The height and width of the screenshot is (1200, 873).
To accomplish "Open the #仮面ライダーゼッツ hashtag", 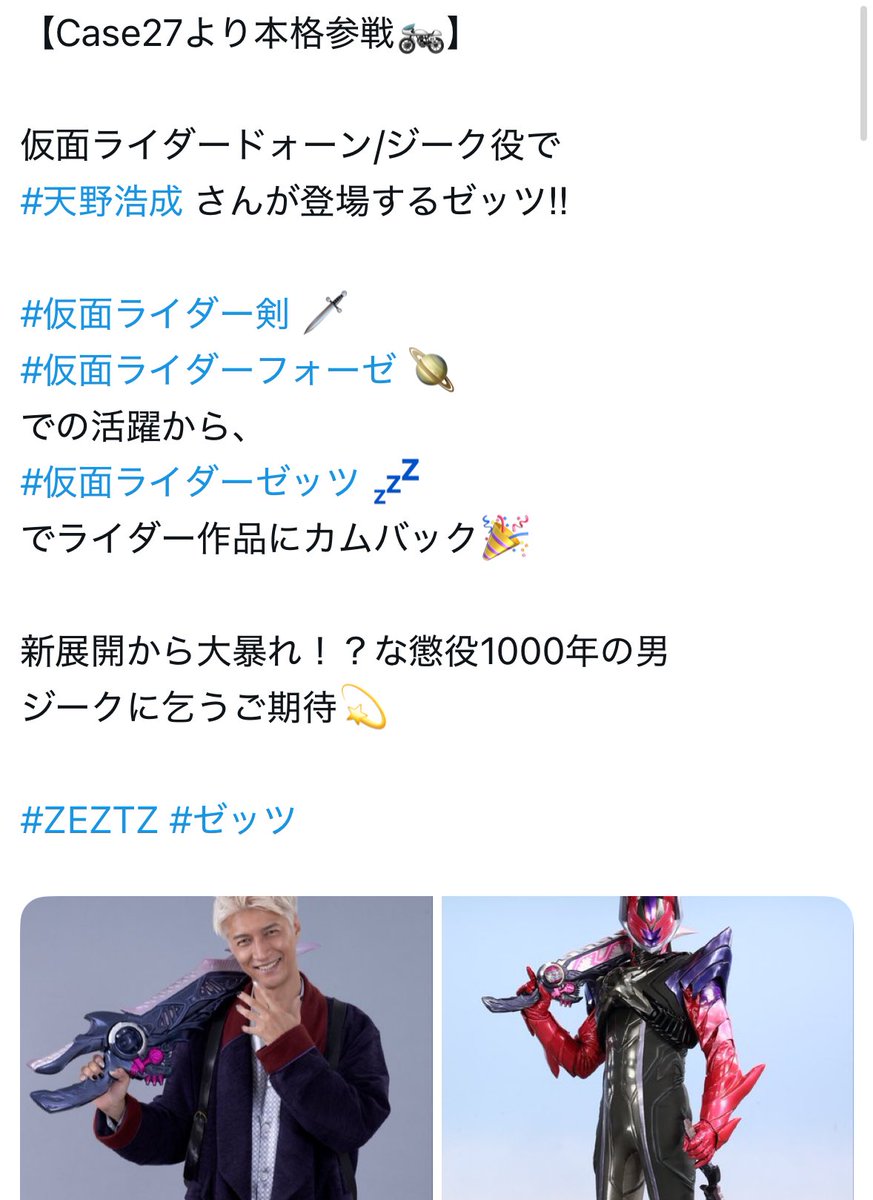I will click(x=188, y=483).
